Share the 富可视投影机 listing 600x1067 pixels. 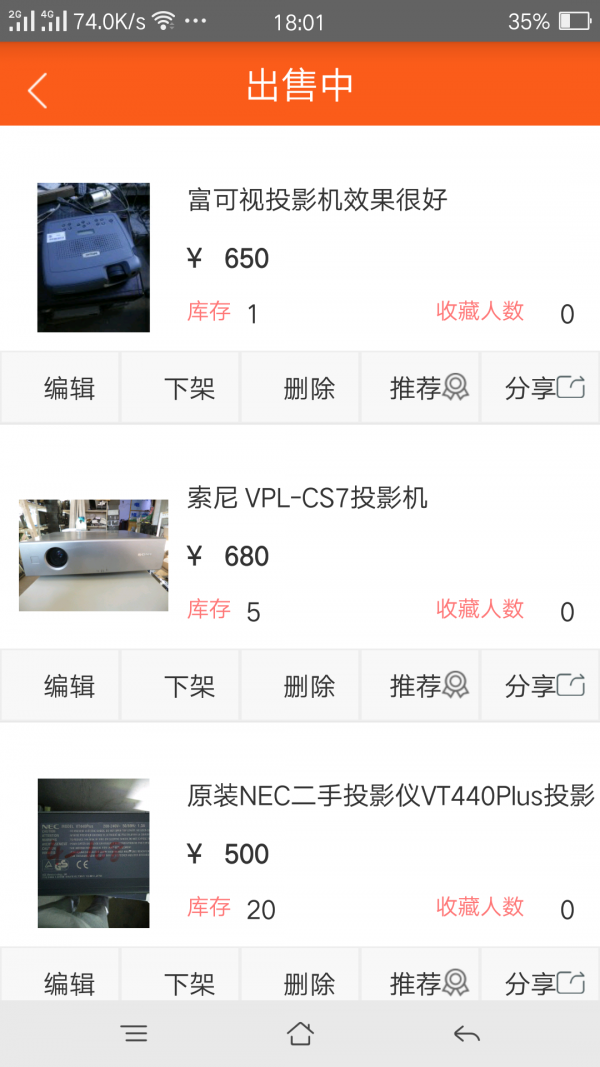pos(544,388)
